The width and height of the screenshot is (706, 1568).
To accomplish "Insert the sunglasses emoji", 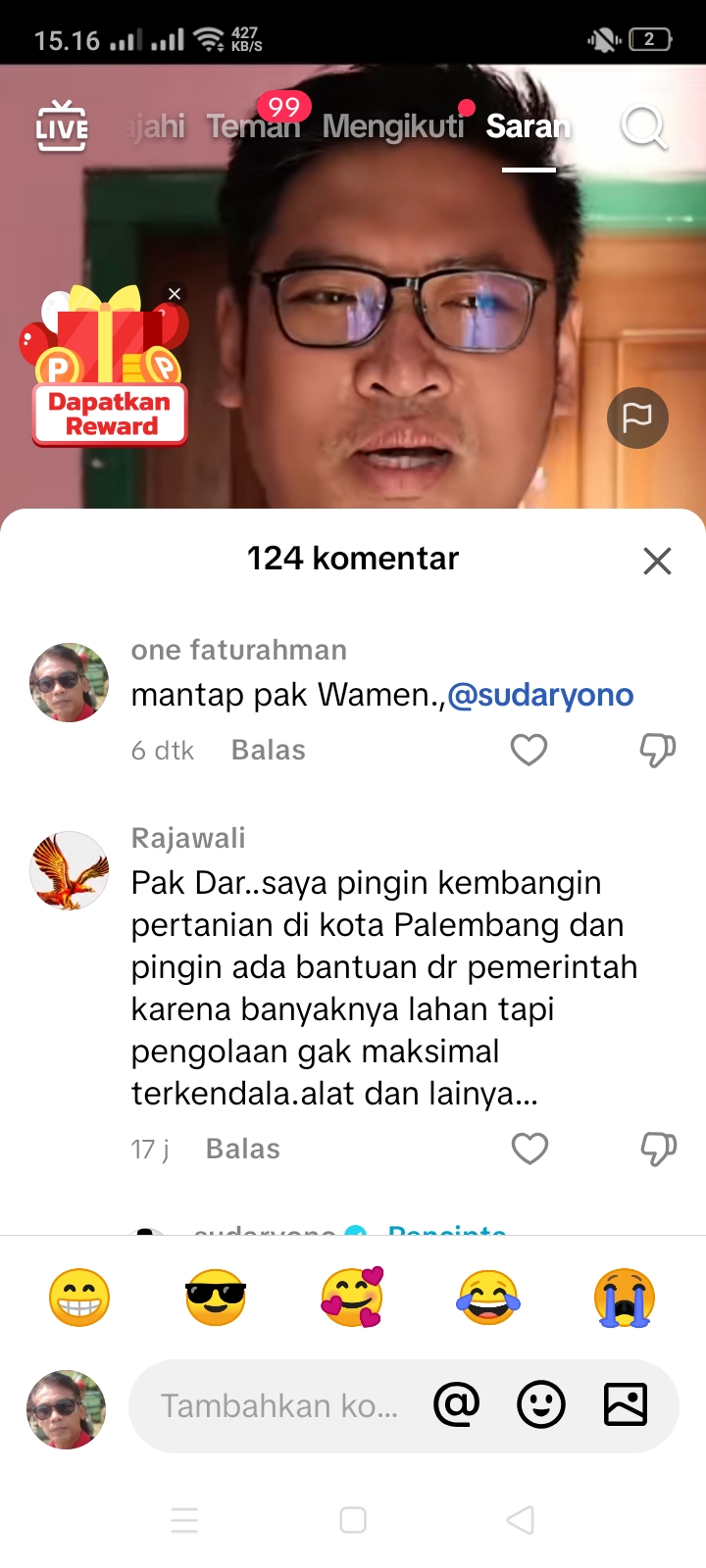I will tap(216, 1298).
